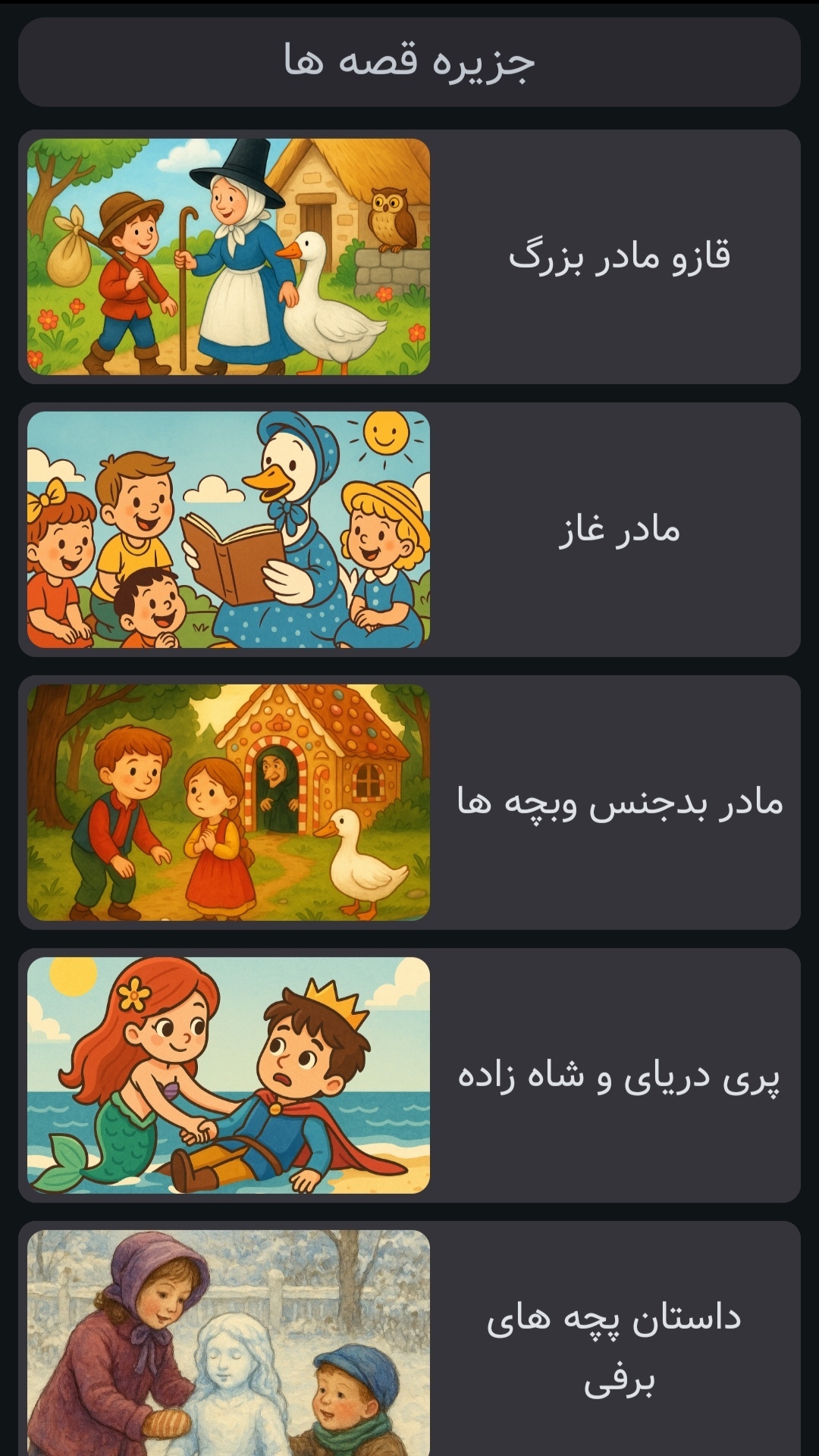Open the مادر غاز story card
819x1456 pixels.
pyautogui.click(x=409, y=530)
